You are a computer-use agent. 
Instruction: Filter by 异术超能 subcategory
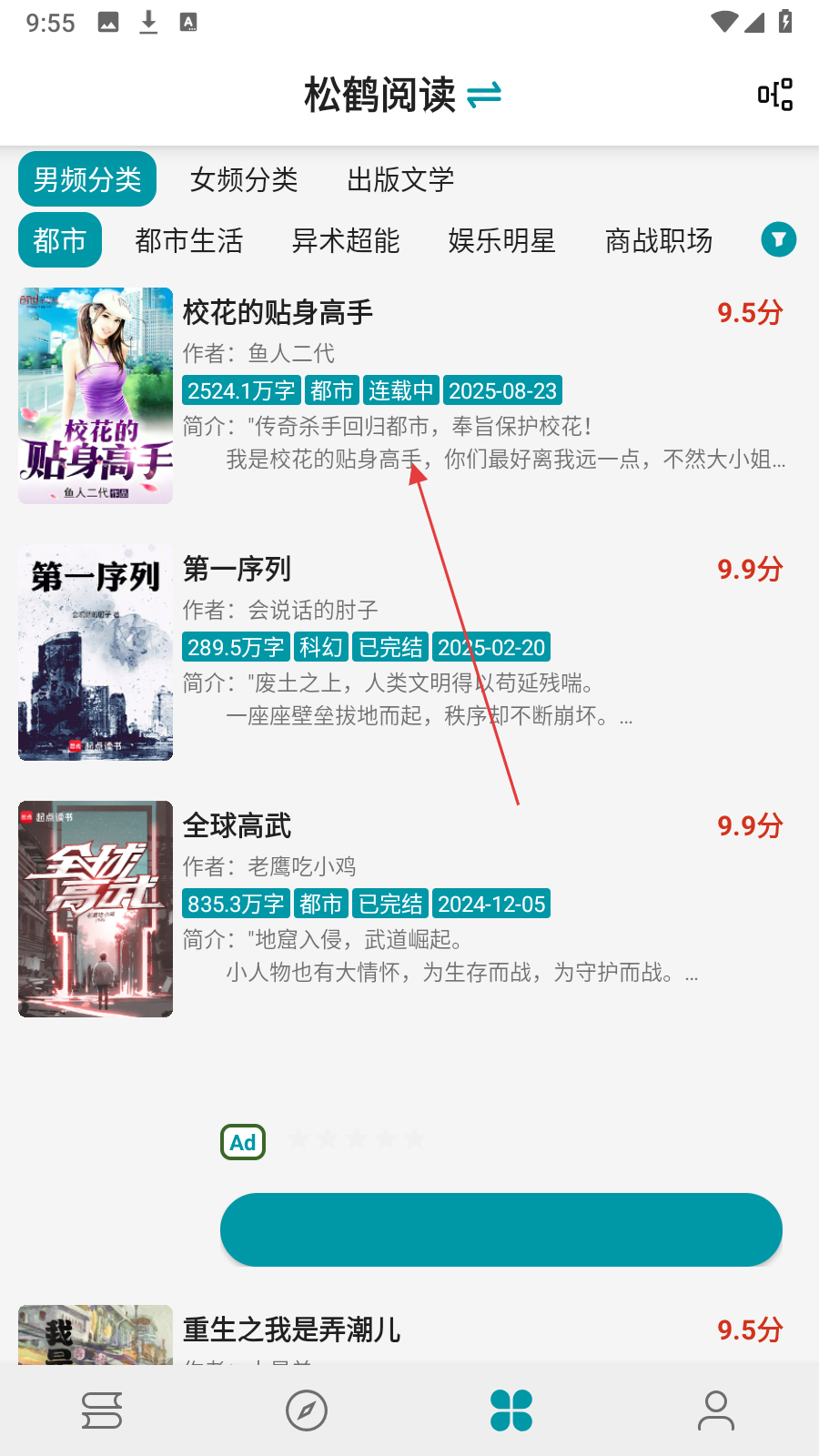pyautogui.click(x=346, y=240)
